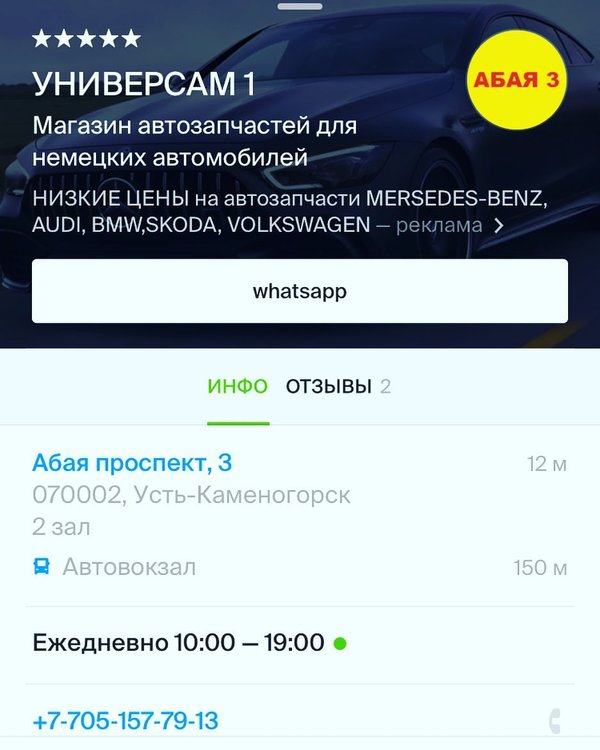Call the number +7-705-157-79-13

[126, 721]
